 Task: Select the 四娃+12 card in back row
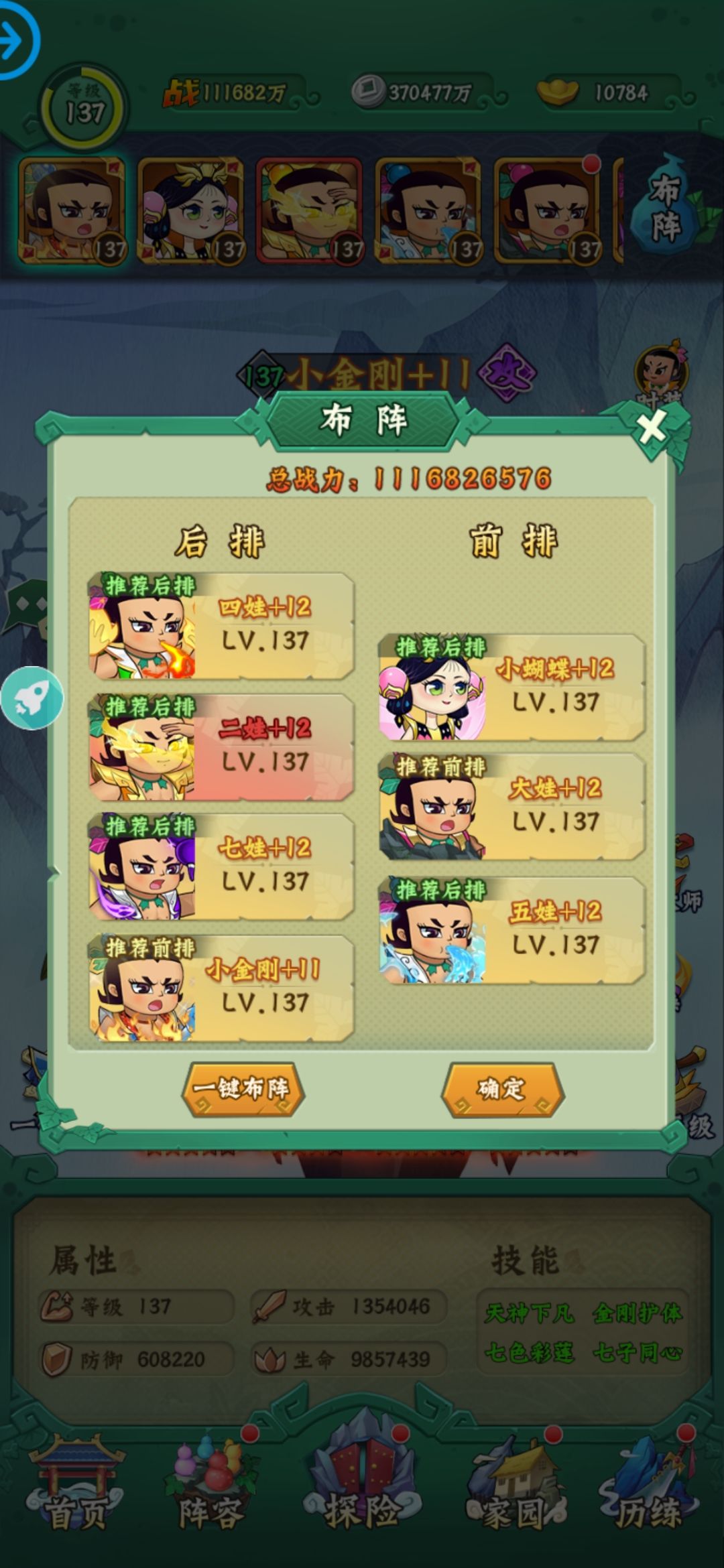pyautogui.click(x=221, y=630)
